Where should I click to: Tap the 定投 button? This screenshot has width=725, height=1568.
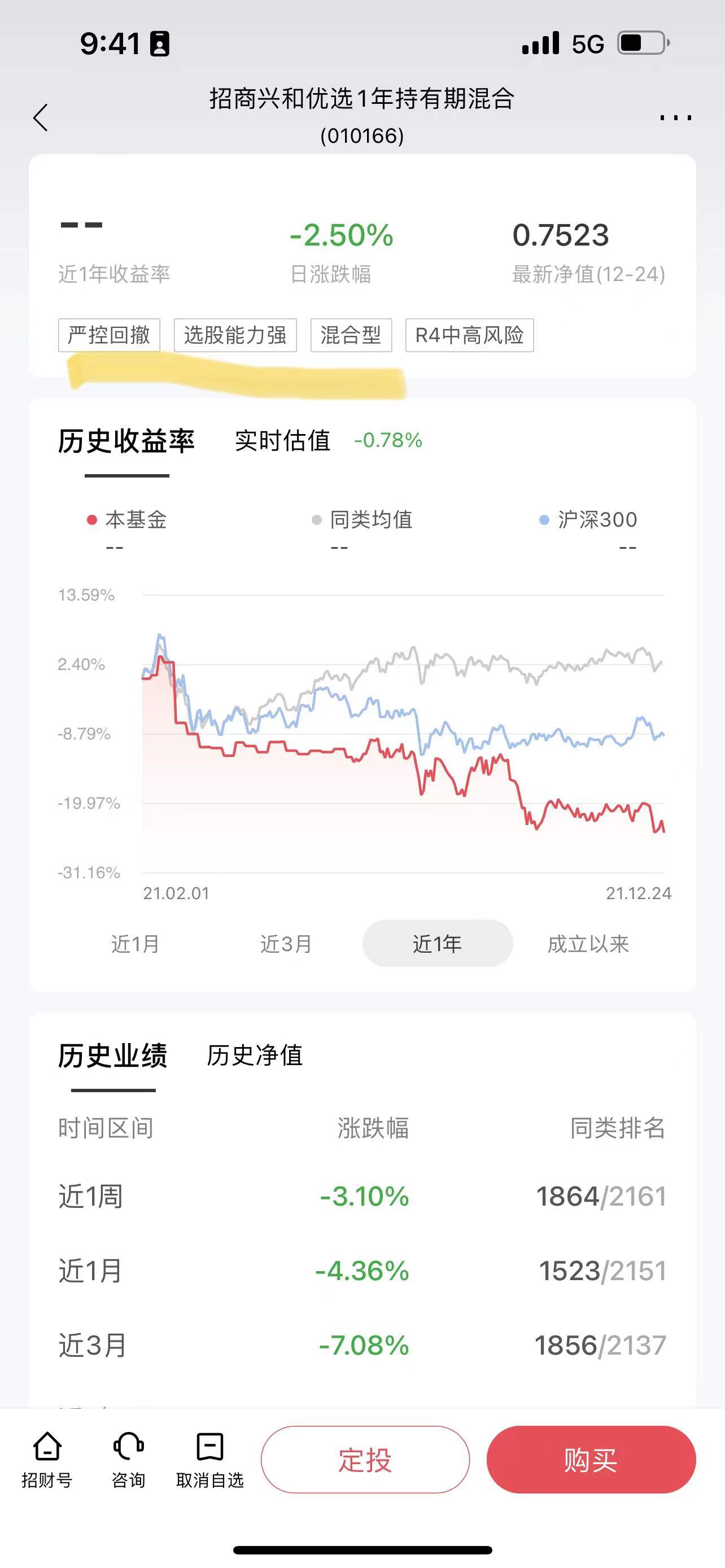coord(365,1460)
